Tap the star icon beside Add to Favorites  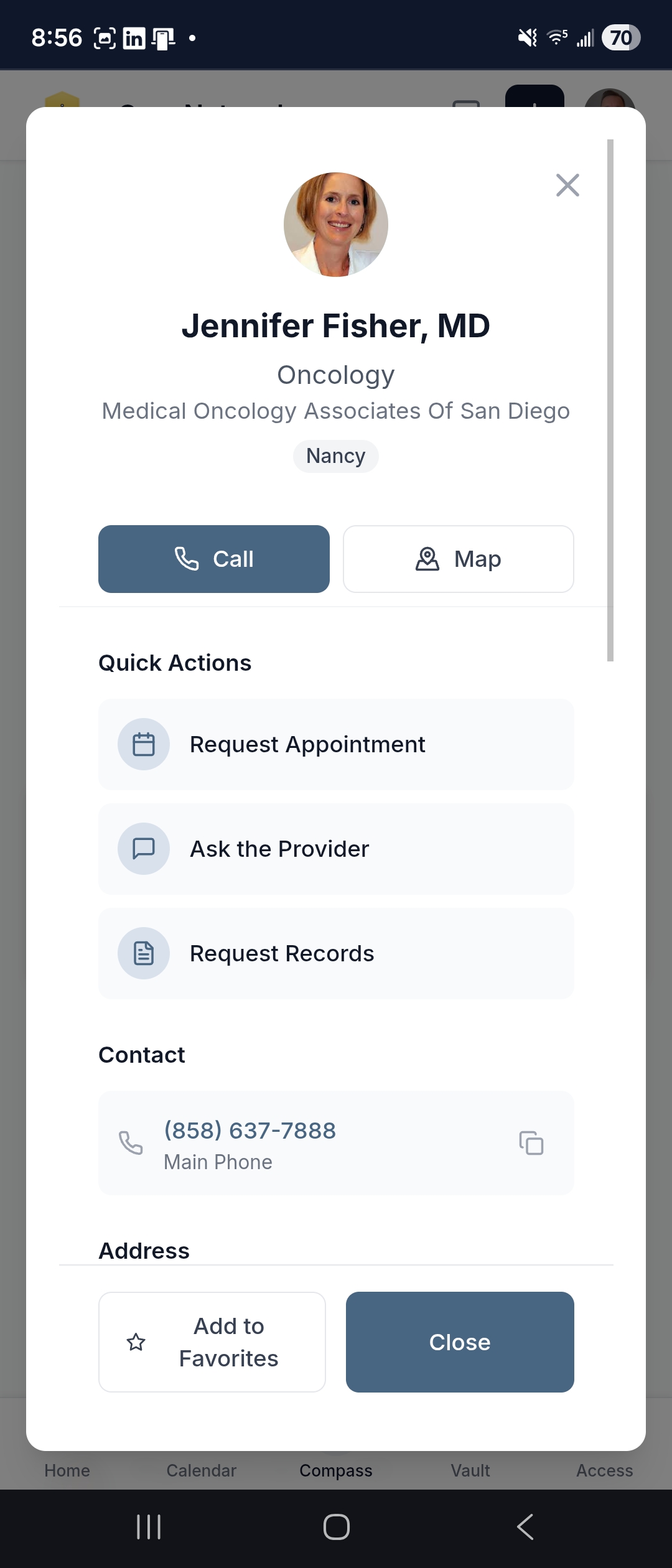pos(136,1342)
